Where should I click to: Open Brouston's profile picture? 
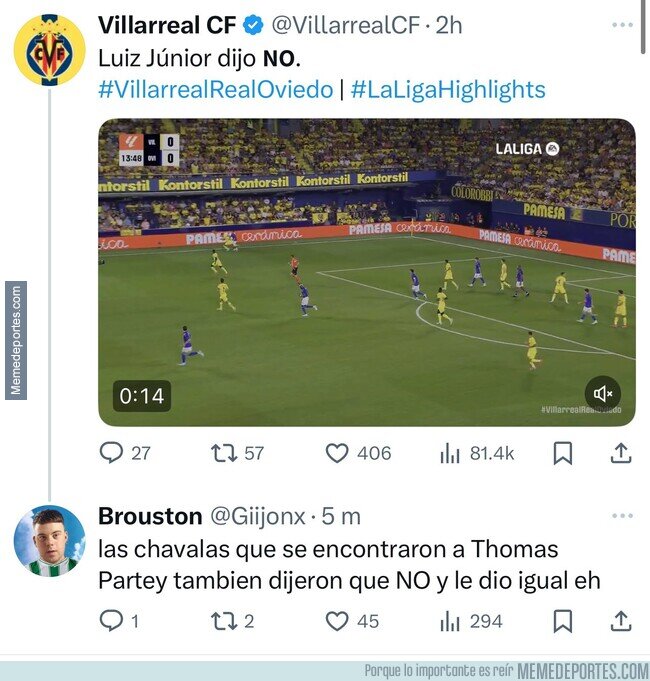click(x=49, y=541)
